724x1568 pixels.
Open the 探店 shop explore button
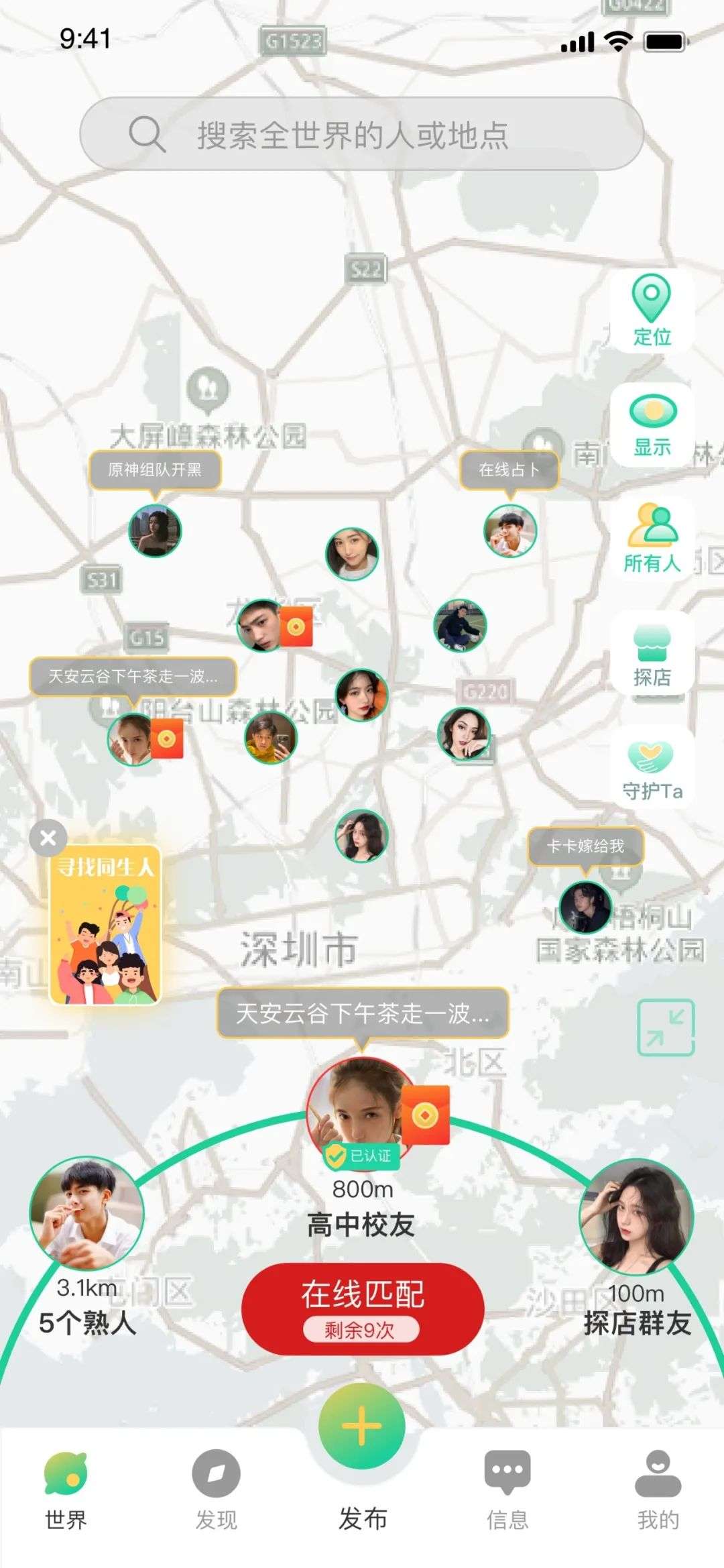[x=652, y=654]
